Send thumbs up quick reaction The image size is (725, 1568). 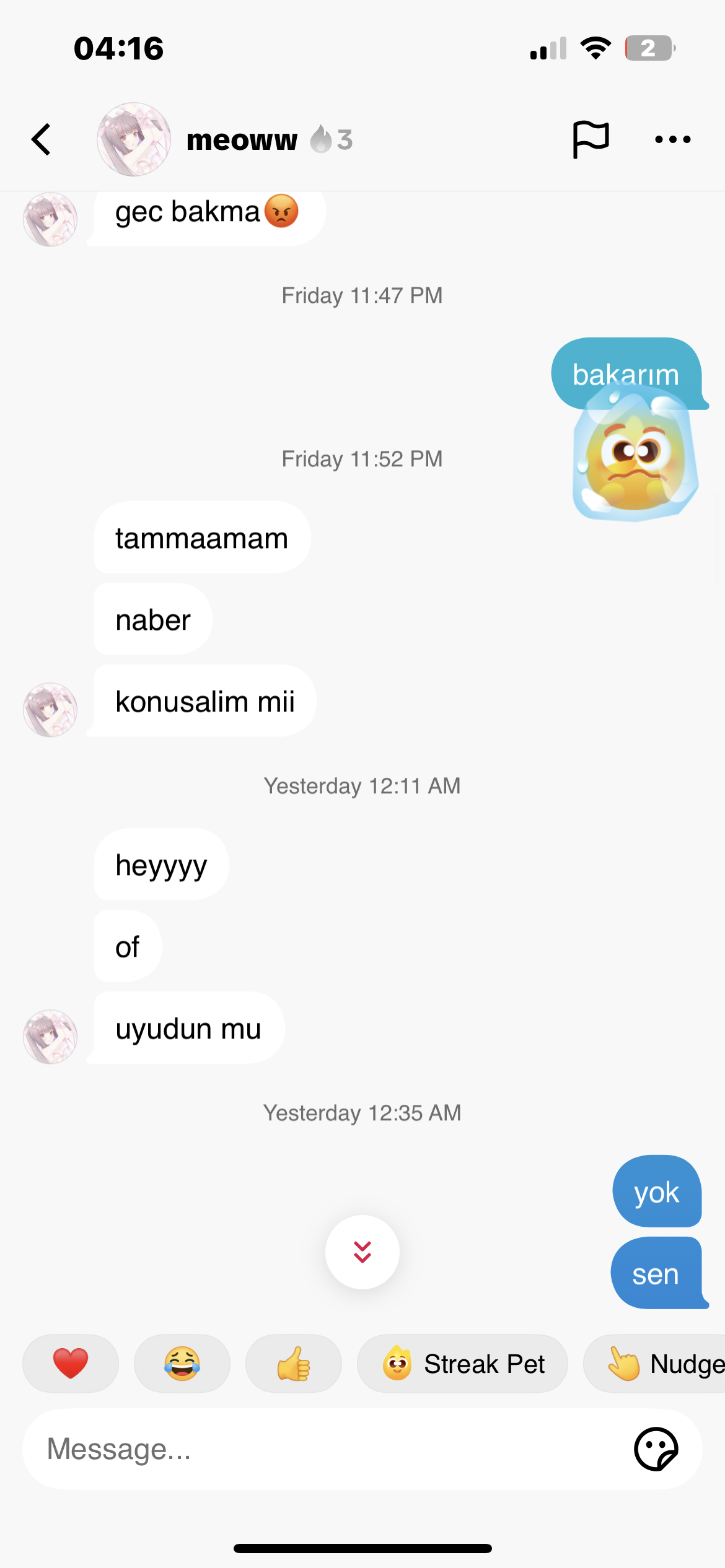pyautogui.click(x=294, y=1364)
